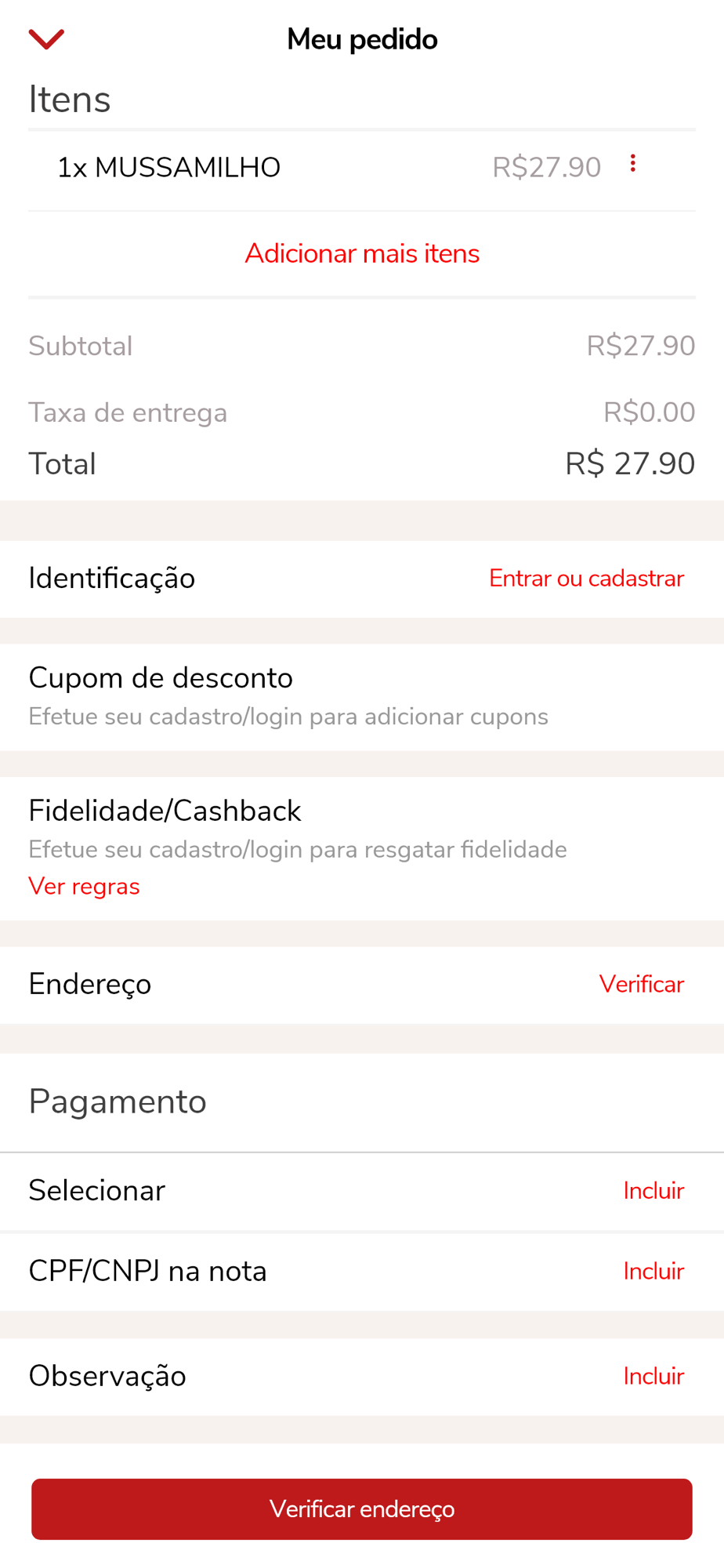Include a payment method in Selecionar row
This screenshot has height=1568, width=724.
pos(653,1191)
